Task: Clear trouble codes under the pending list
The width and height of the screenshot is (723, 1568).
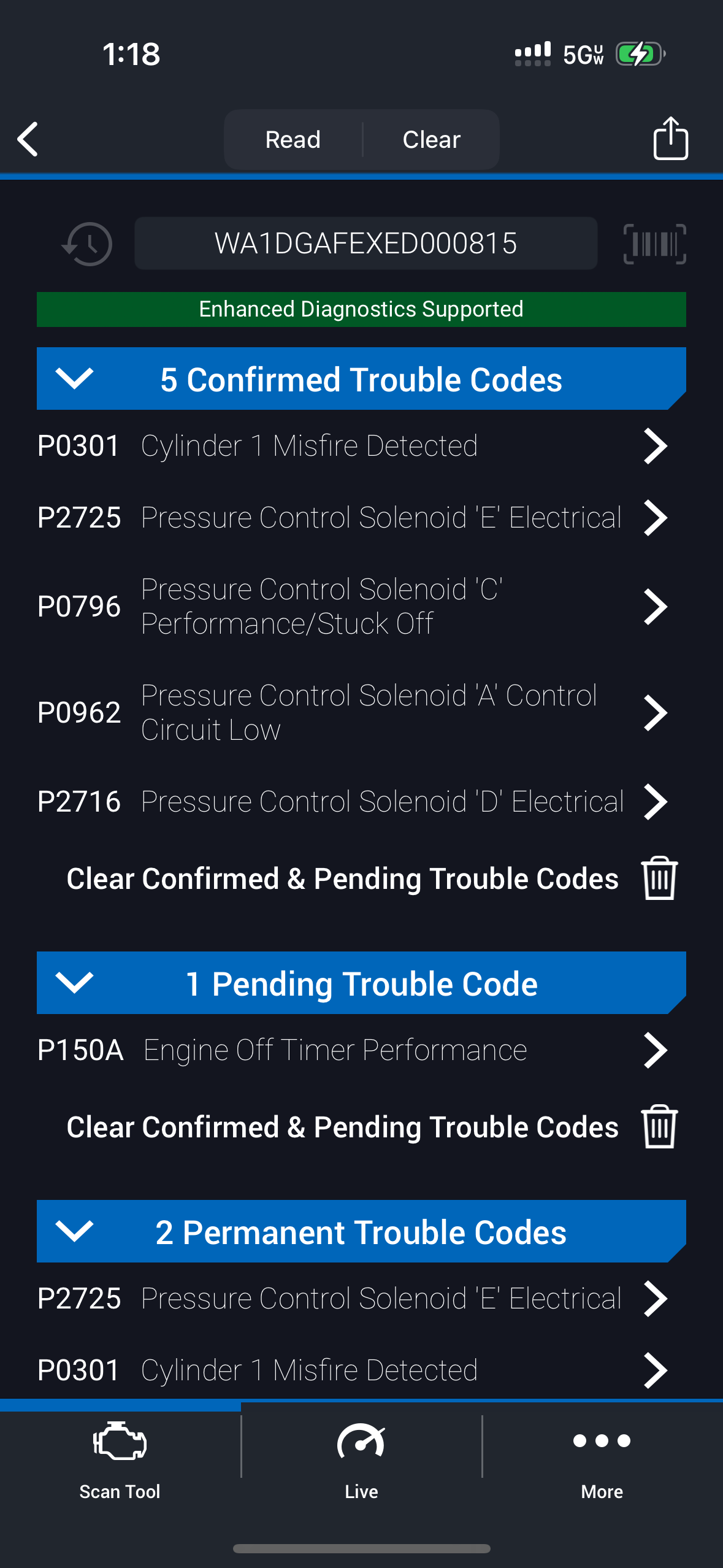Action: click(x=371, y=1127)
